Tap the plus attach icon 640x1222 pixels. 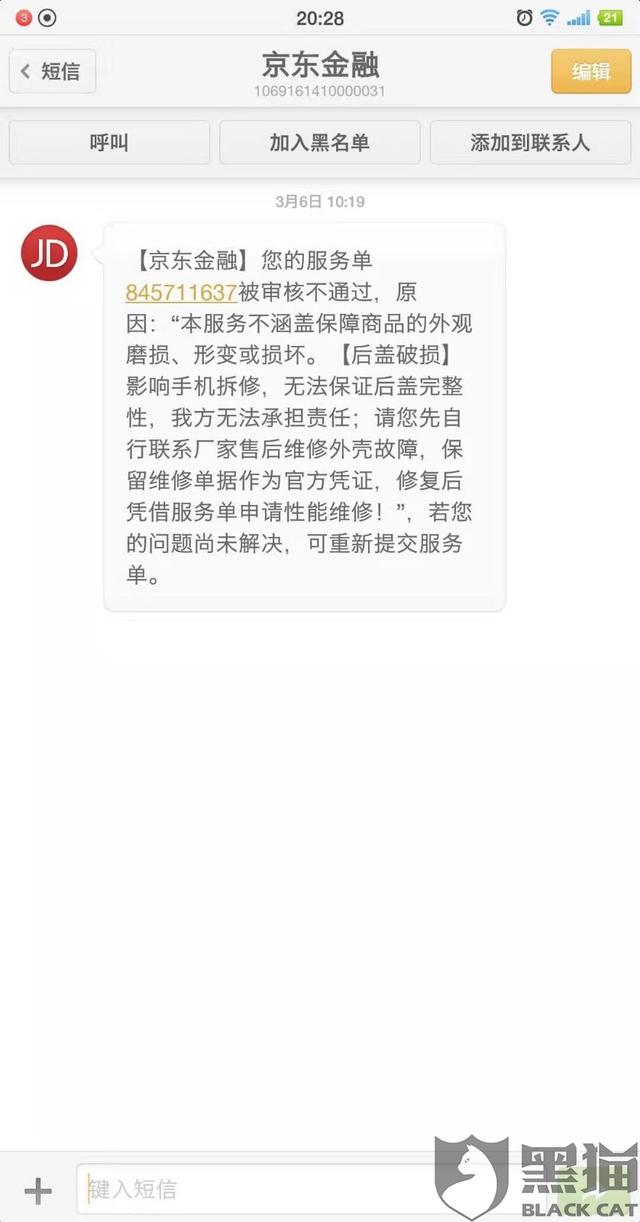(38, 1190)
